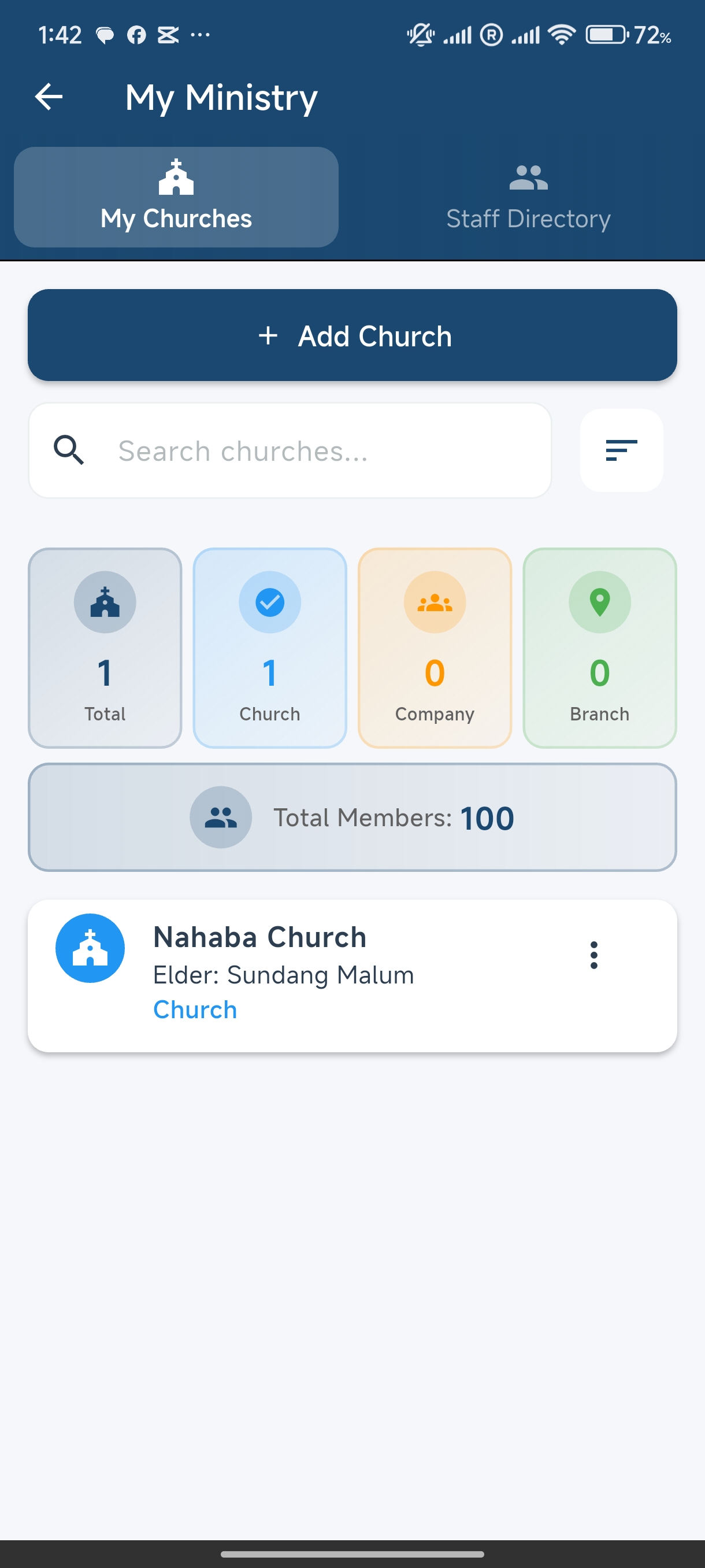Select the Total stat card showing 1
Viewport: 705px width, 1568px height.
click(104, 648)
